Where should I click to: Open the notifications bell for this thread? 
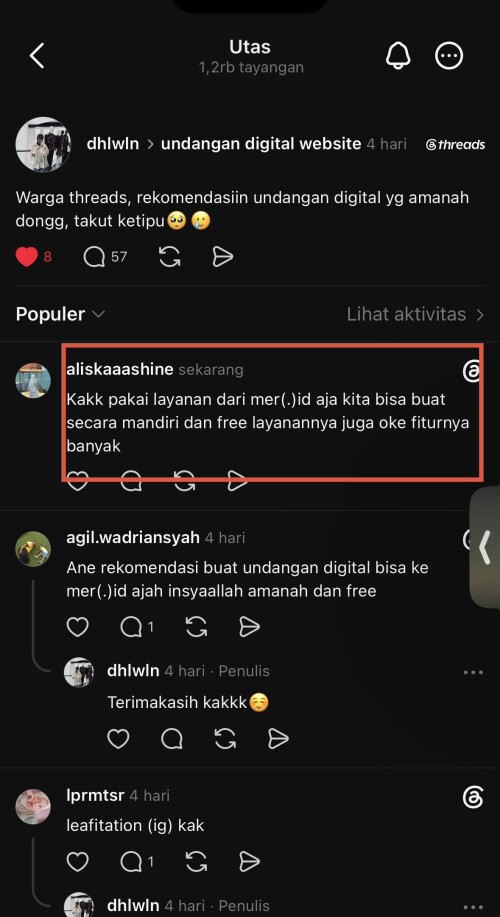tap(398, 56)
